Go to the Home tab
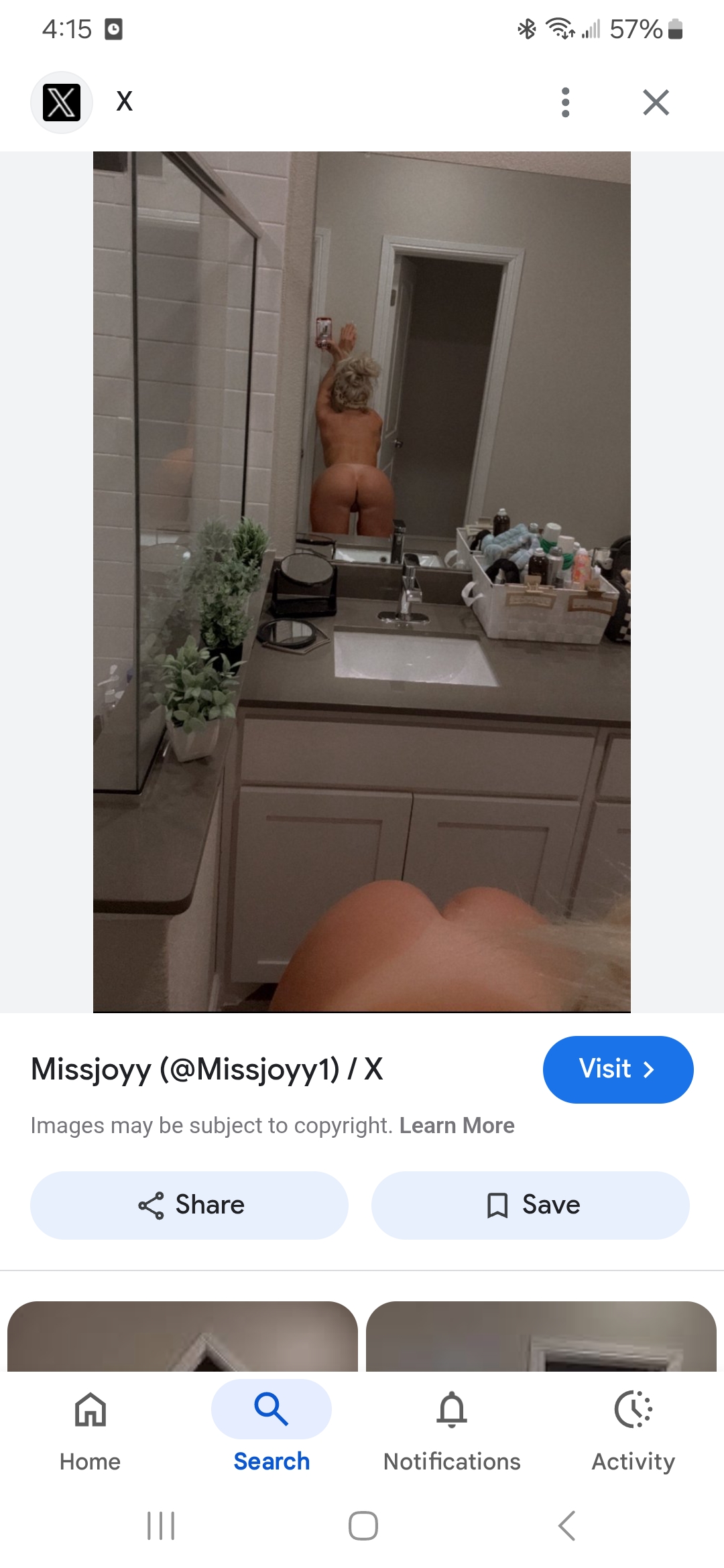Screen dimensions: 724x1568 pos(90,1428)
